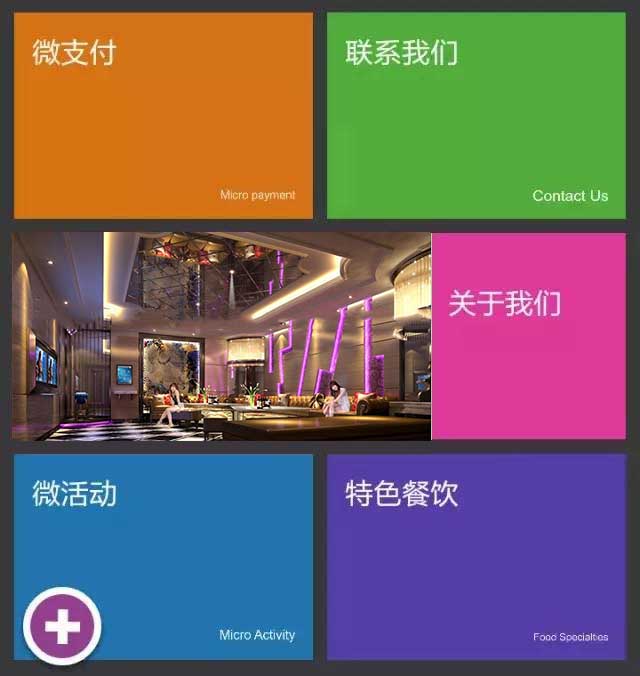The height and width of the screenshot is (676, 640).
Task: Tap the lounge interior photo banner
Action: pyautogui.click(x=221, y=336)
